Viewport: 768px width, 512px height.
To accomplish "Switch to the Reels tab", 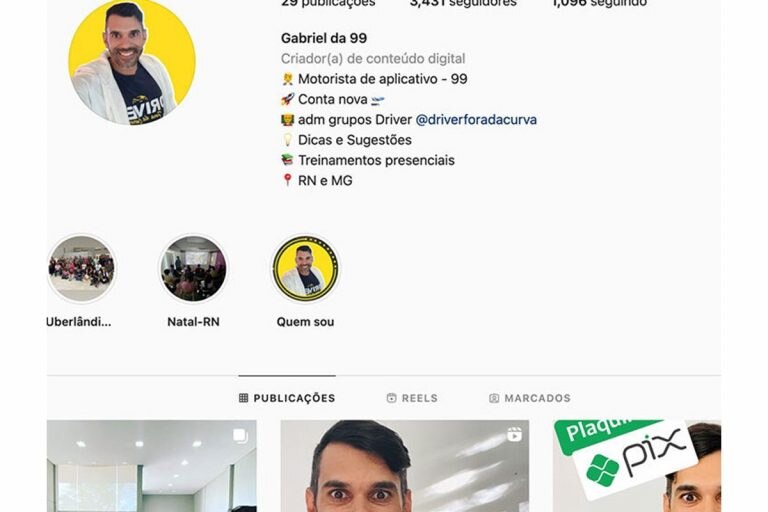I will point(412,398).
